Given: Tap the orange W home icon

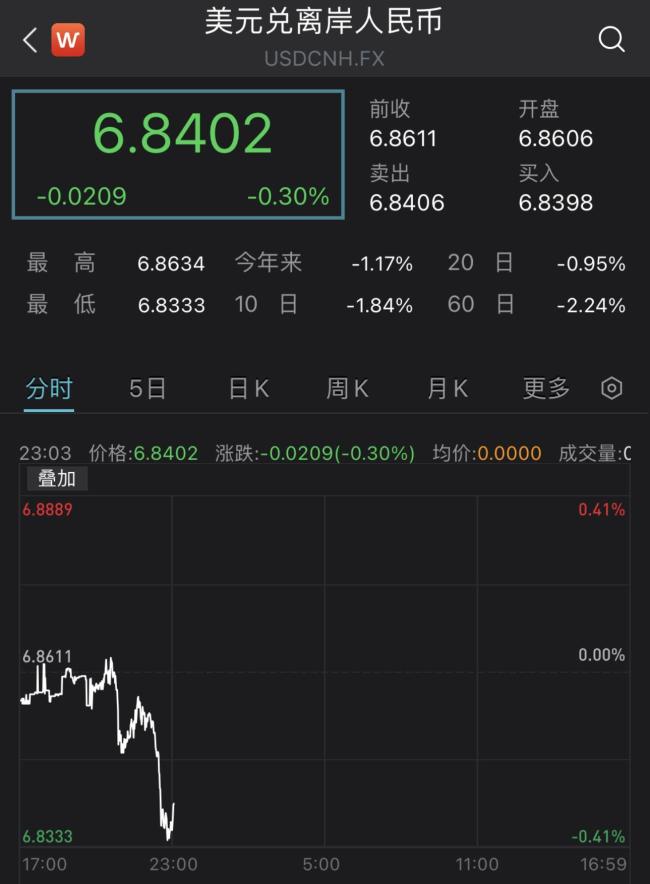Looking at the screenshot, I should tap(68, 41).
